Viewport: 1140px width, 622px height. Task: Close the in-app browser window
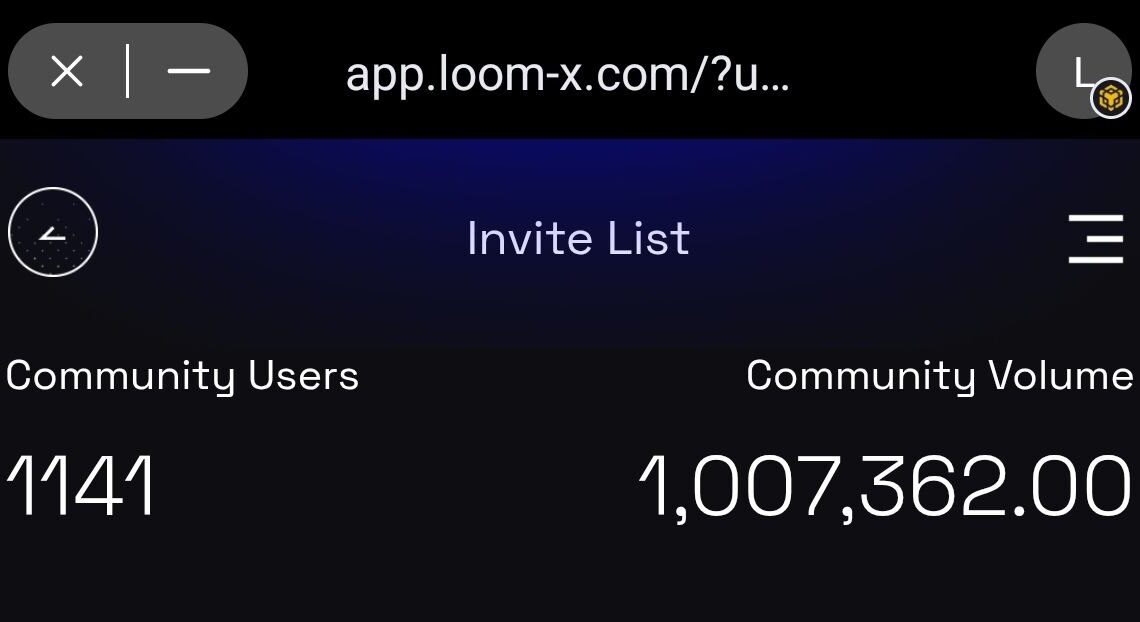click(67, 71)
